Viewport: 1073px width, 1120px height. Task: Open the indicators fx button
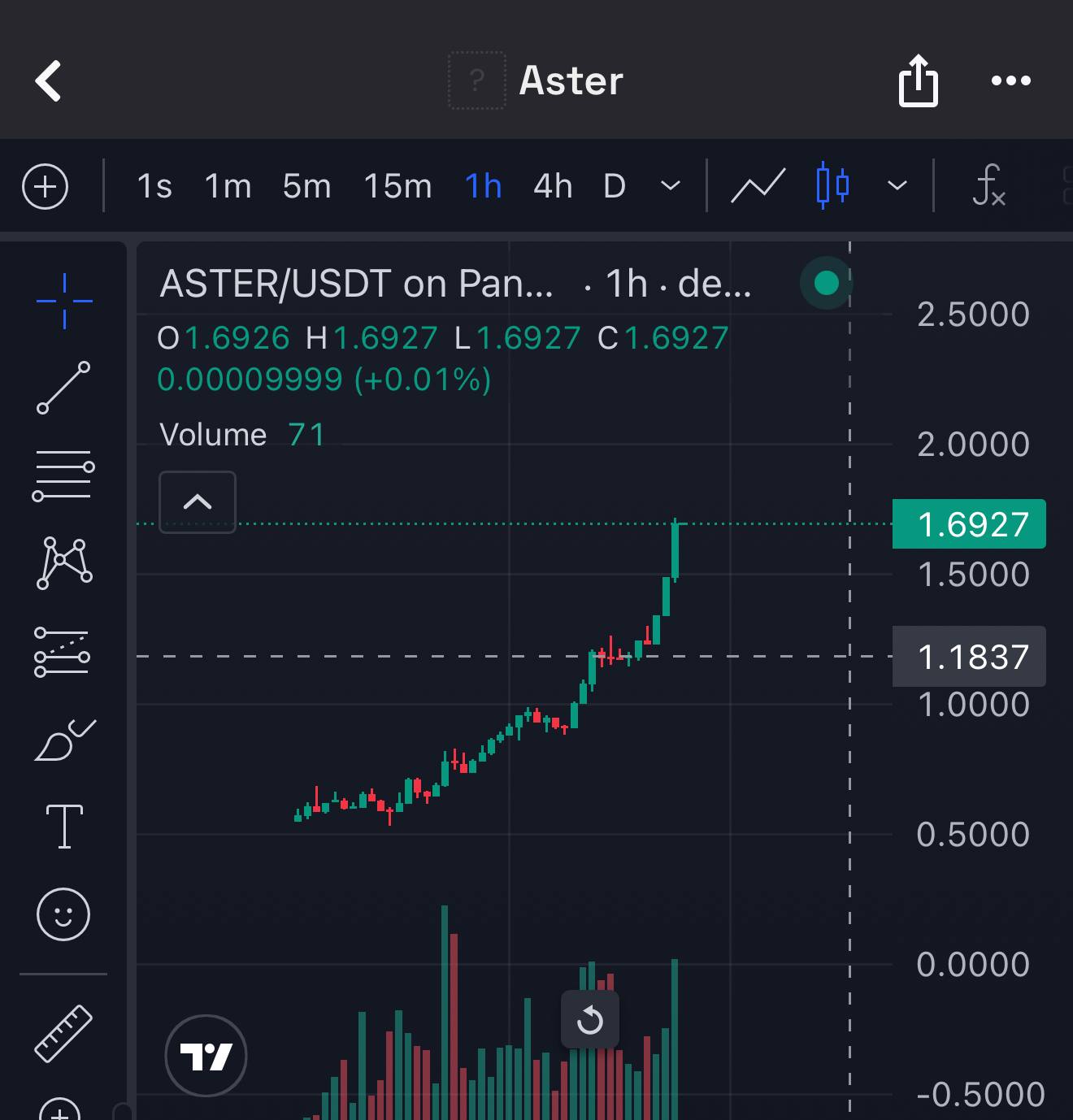point(988,186)
